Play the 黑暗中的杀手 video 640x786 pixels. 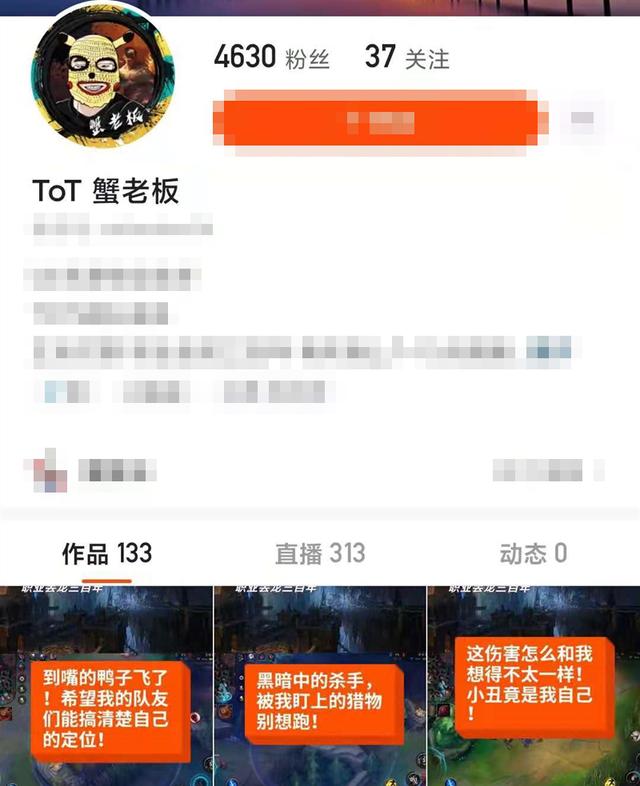tap(320, 690)
